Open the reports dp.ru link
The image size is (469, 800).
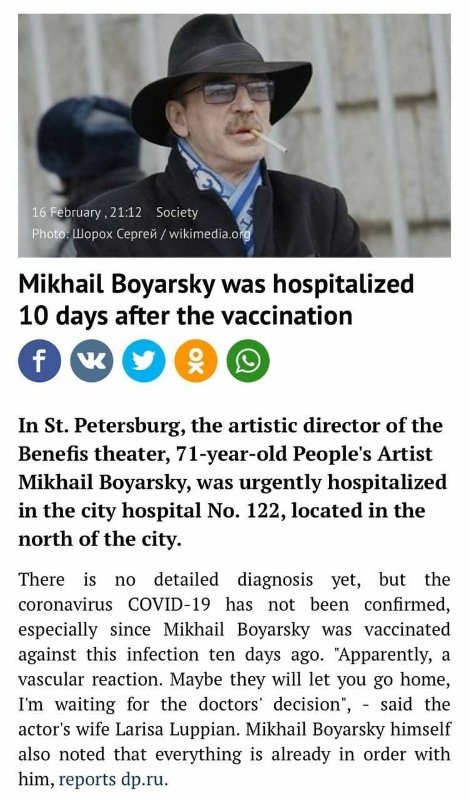113,779
